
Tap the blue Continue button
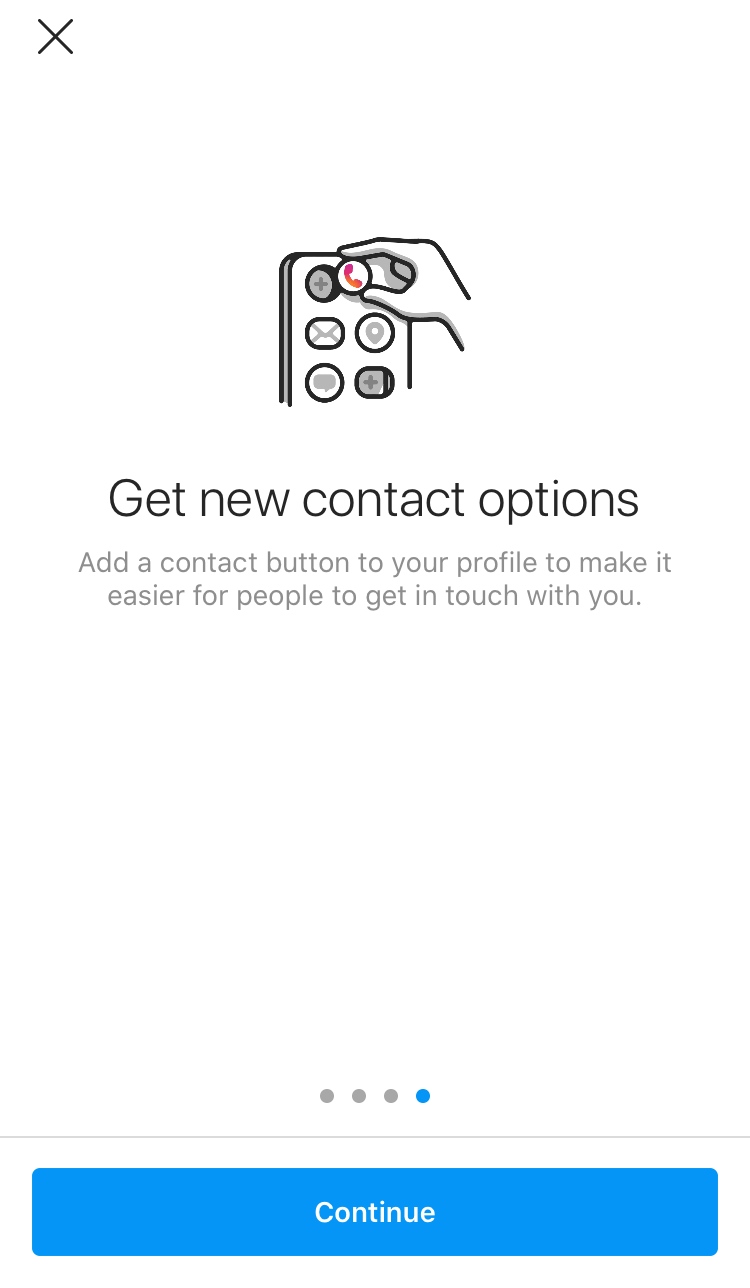[x=375, y=1212]
